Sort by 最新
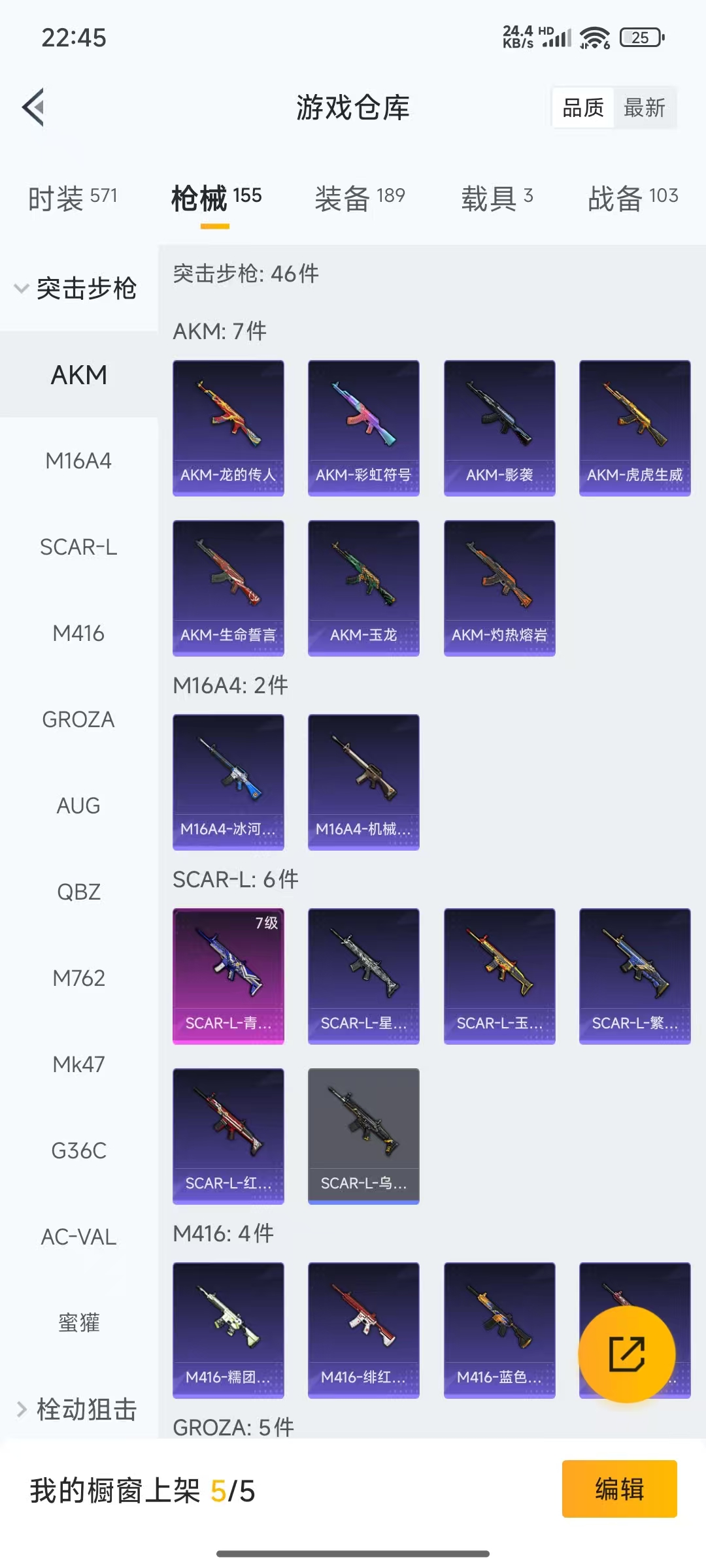The height and width of the screenshot is (1568, 706). click(644, 108)
